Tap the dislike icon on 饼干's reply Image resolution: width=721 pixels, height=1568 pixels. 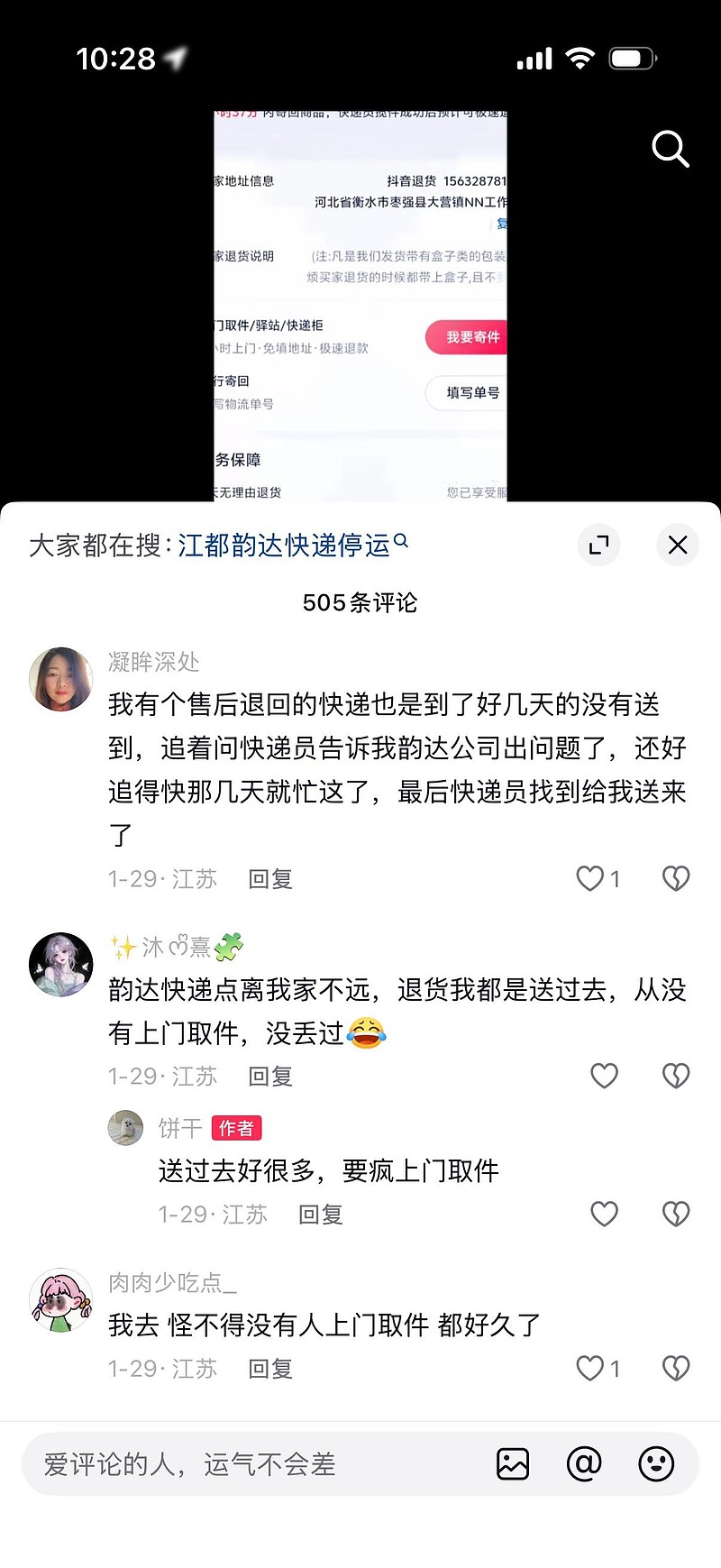(675, 1214)
